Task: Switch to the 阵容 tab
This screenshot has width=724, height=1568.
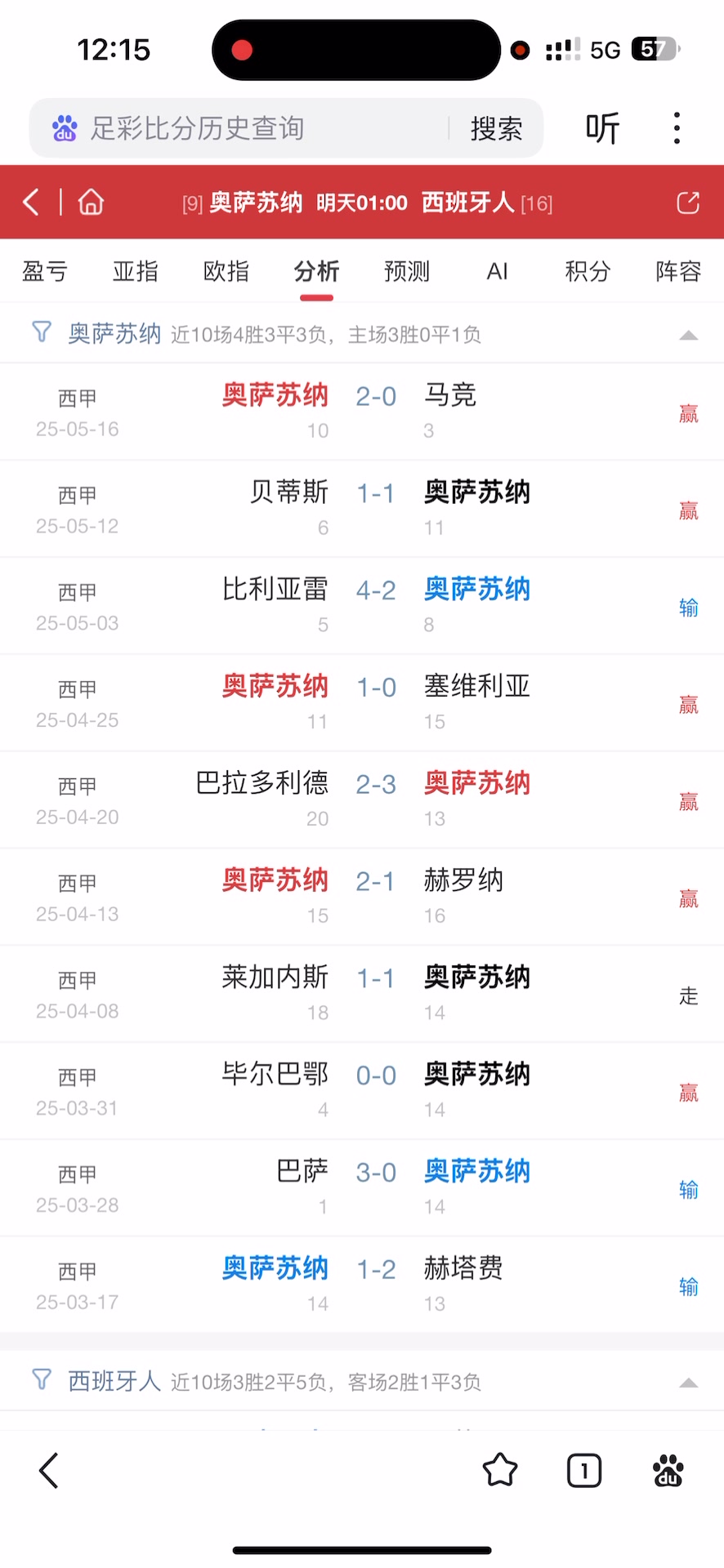Action: pos(678,271)
